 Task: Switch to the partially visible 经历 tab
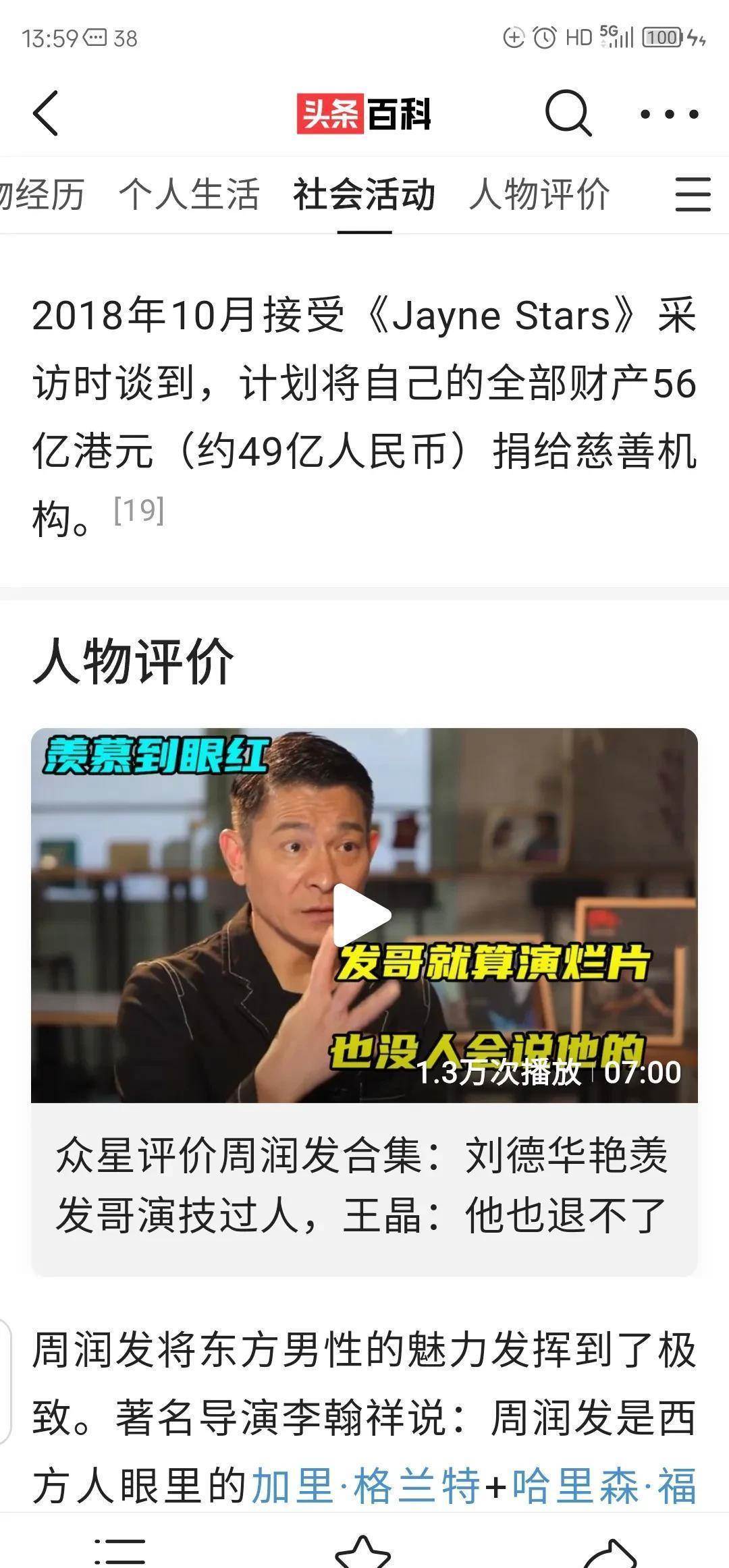pyautogui.click(x=42, y=195)
